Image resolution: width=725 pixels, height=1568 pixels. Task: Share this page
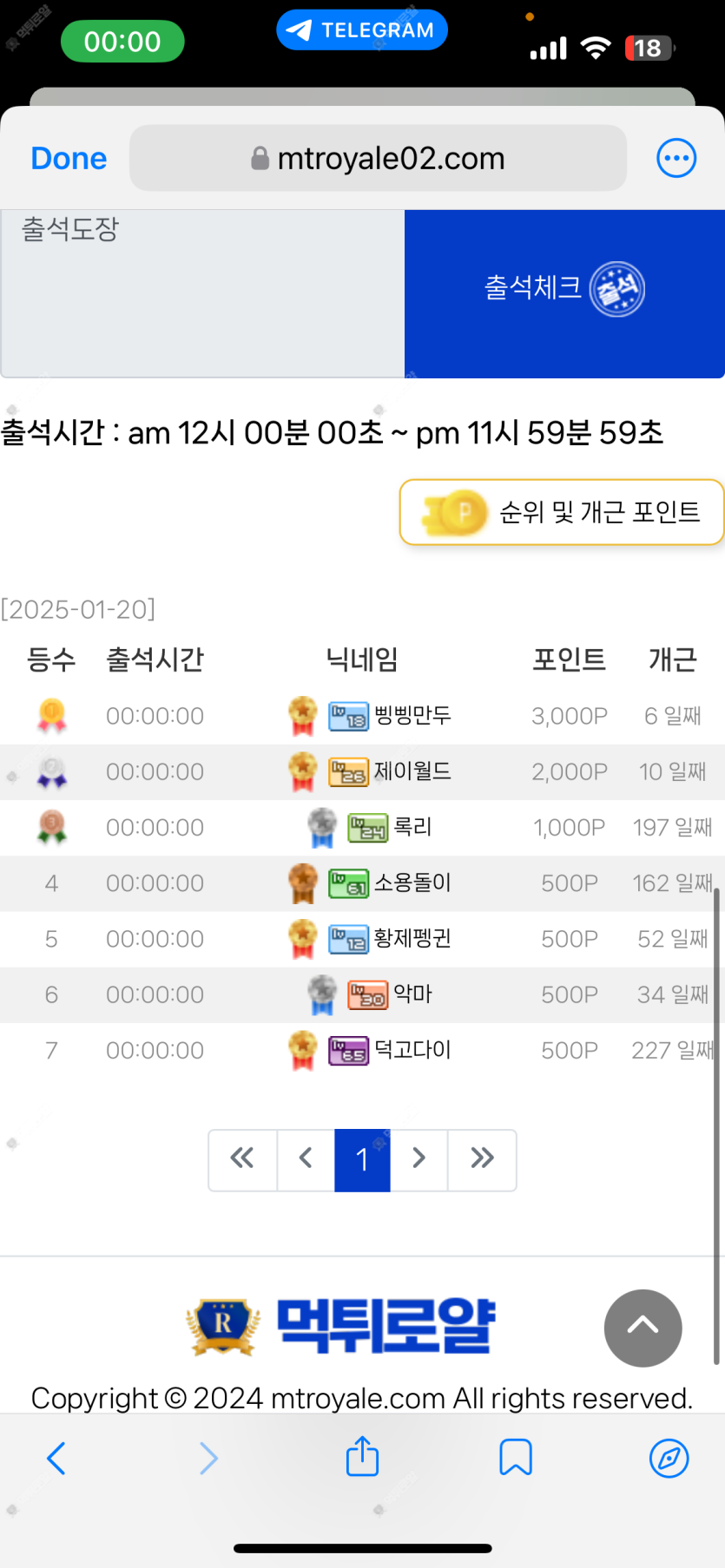362,1456
